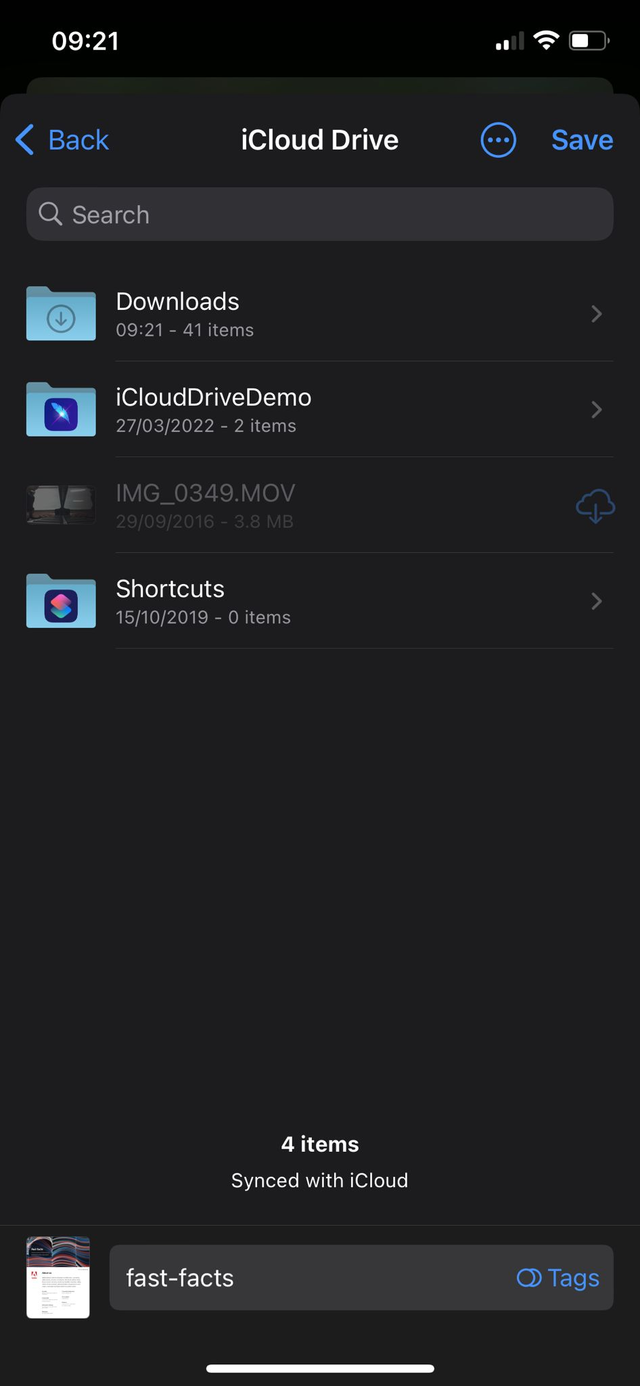This screenshot has width=640, height=1386.
Task: Open the Downloads folder
Action: 320,314
